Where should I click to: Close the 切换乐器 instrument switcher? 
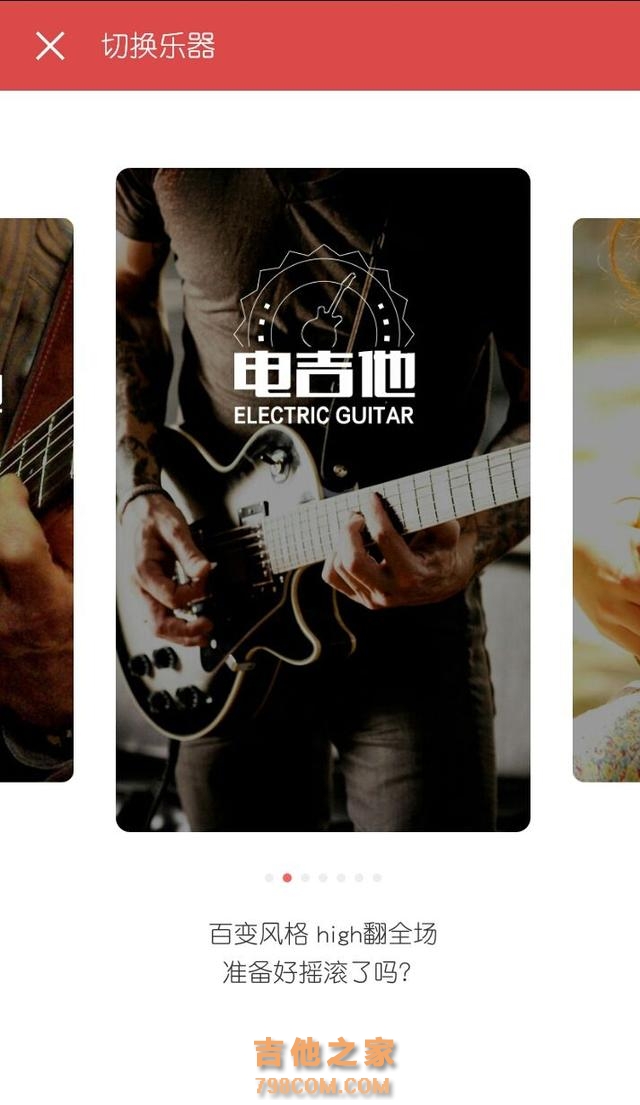(49, 46)
